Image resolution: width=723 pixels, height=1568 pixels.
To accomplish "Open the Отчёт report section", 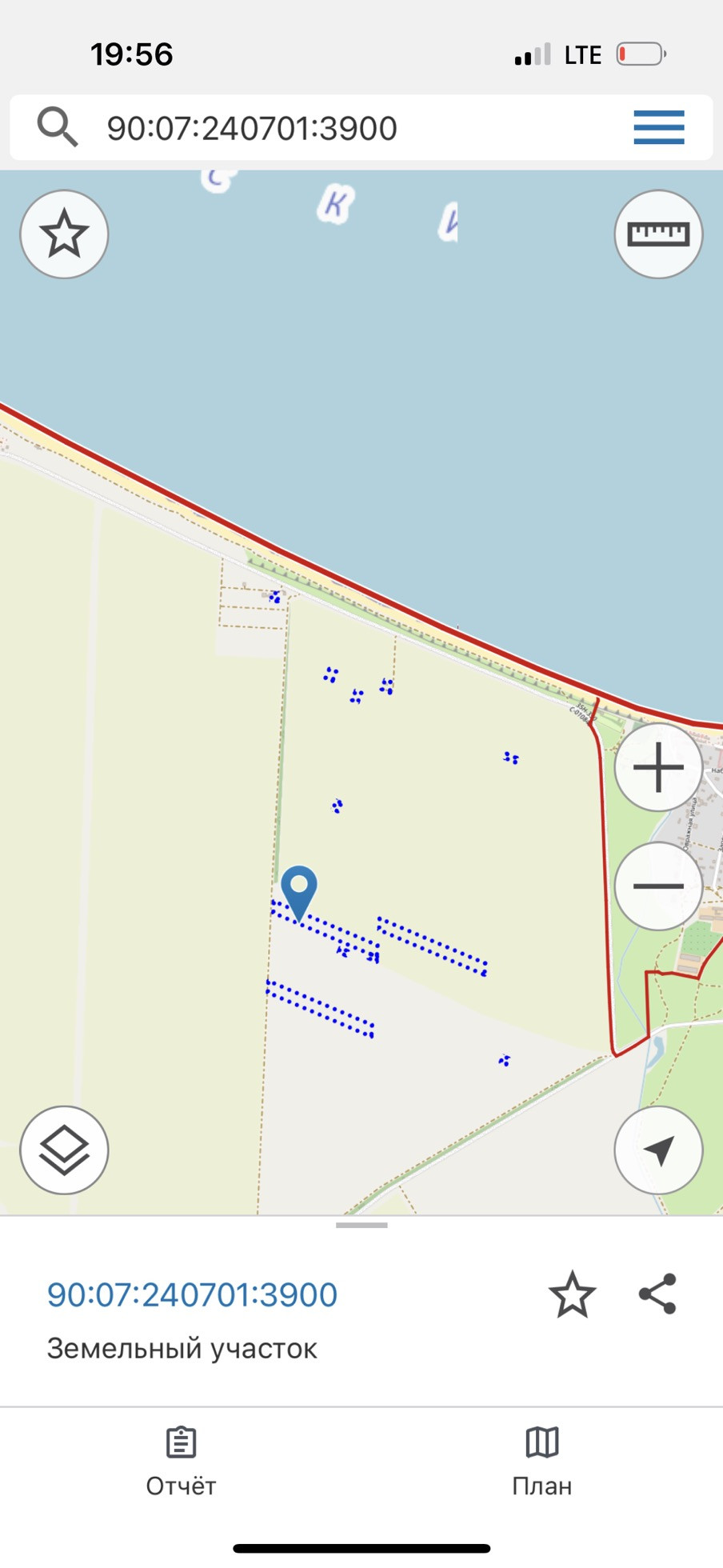I will 181,1462.
